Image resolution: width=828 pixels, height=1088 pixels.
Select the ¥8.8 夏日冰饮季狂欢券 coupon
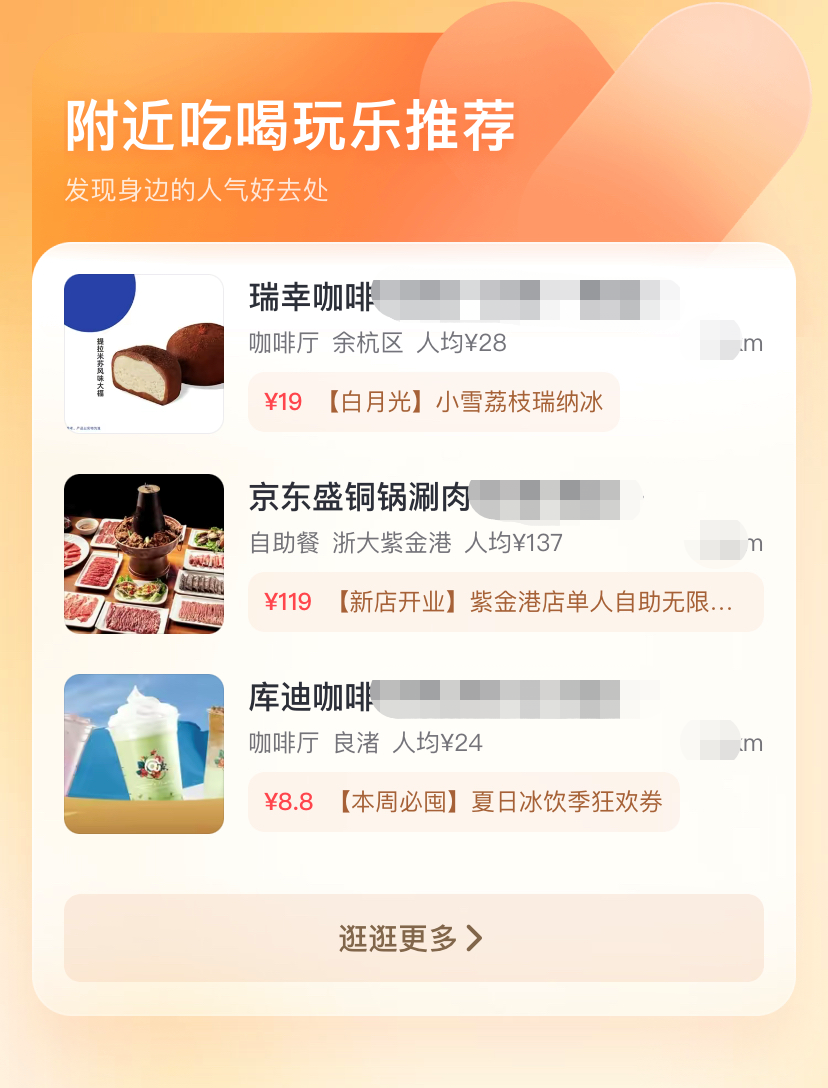click(463, 802)
